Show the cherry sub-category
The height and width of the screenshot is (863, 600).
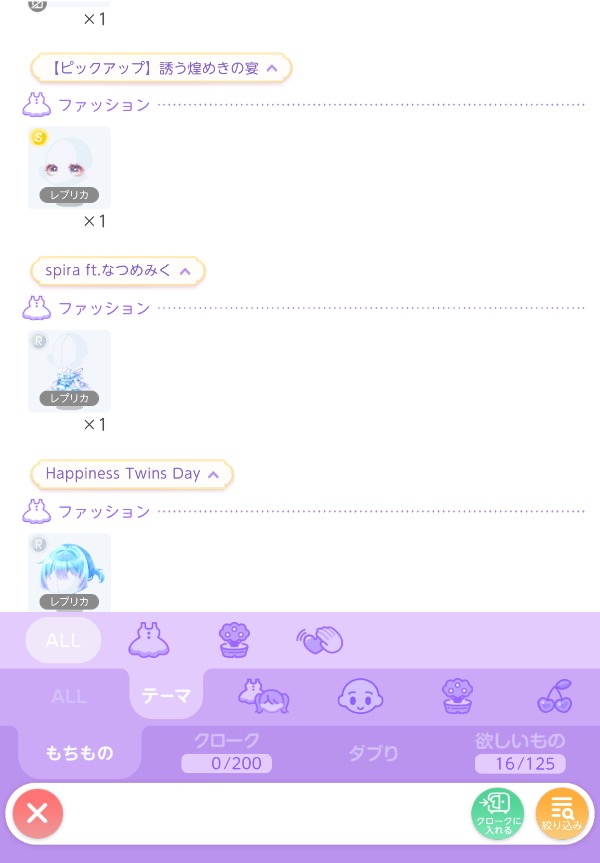[x=554, y=696]
